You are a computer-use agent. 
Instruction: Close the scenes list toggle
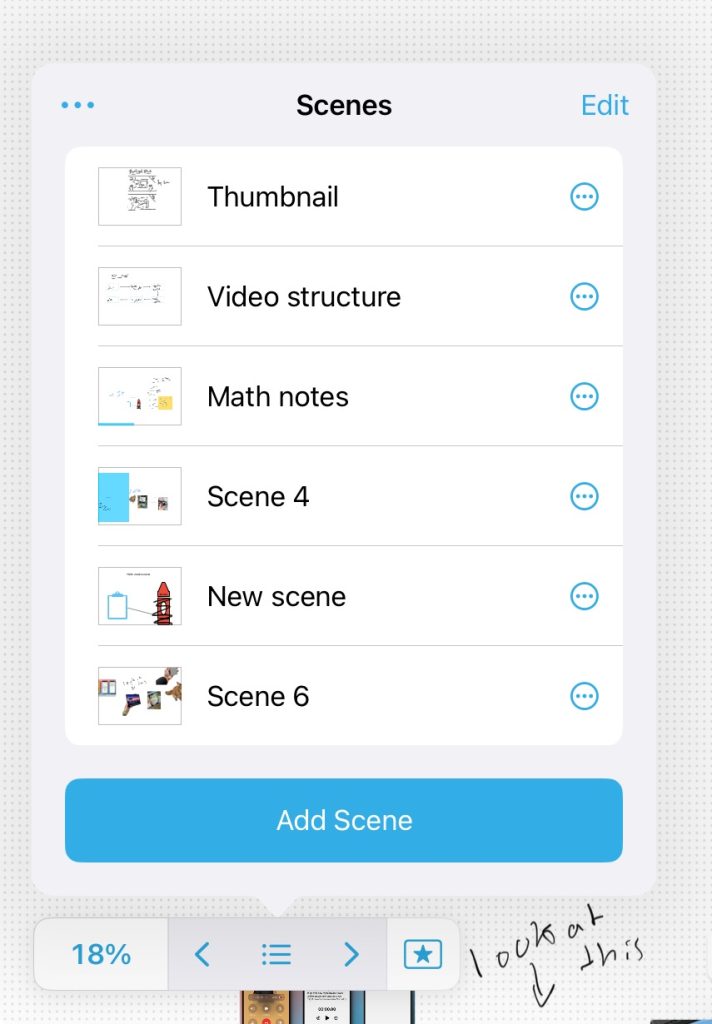(276, 955)
